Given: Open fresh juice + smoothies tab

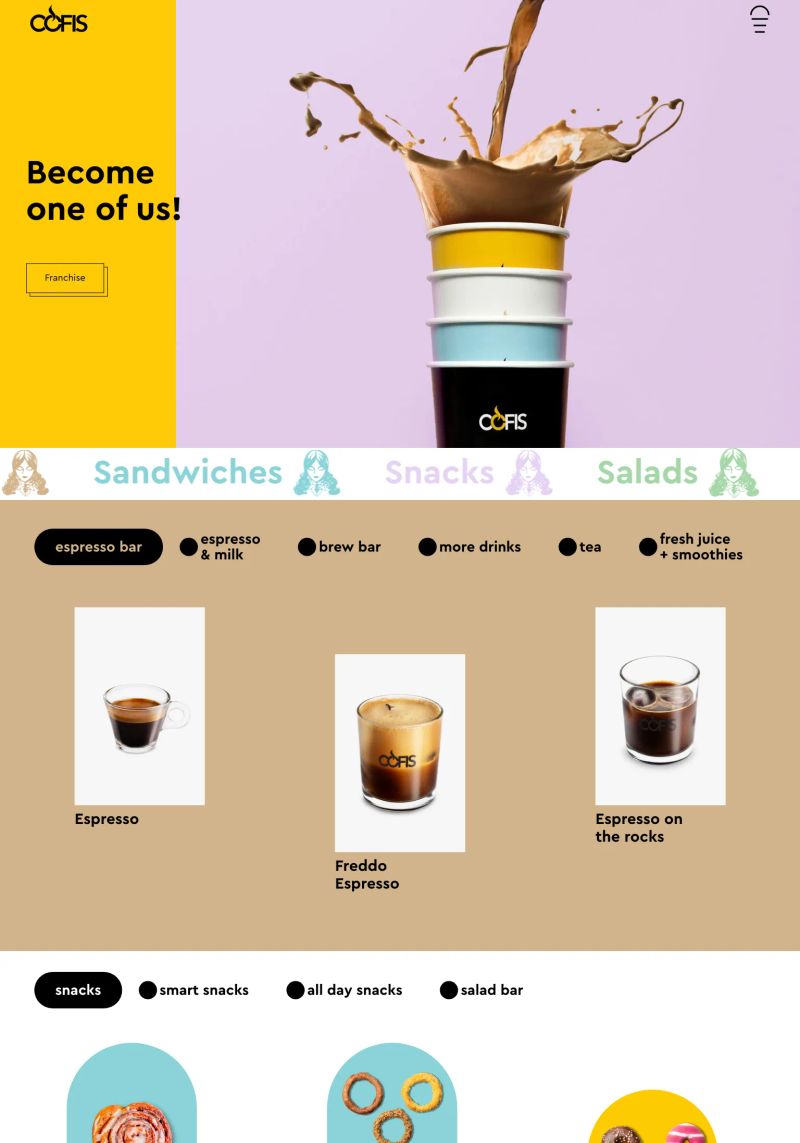Looking at the screenshot, I should pyautogui.click(x=691, y=547).
